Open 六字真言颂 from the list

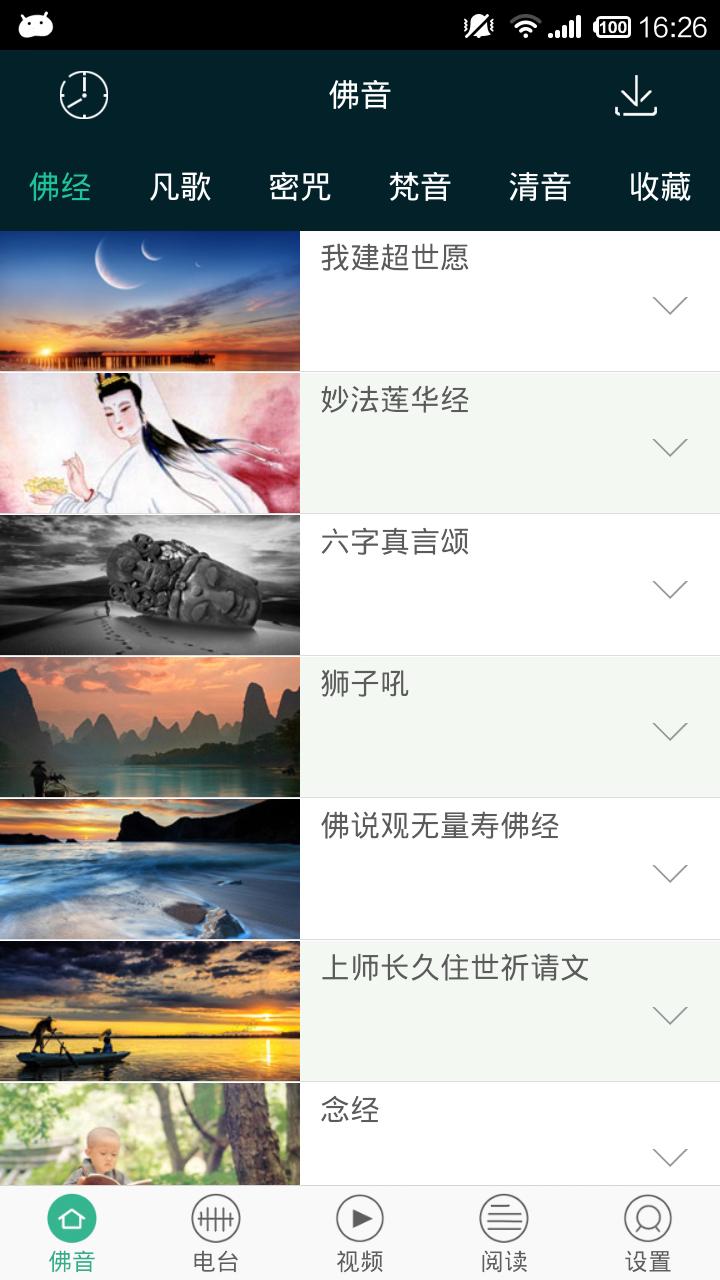click(x=395, y=543)
